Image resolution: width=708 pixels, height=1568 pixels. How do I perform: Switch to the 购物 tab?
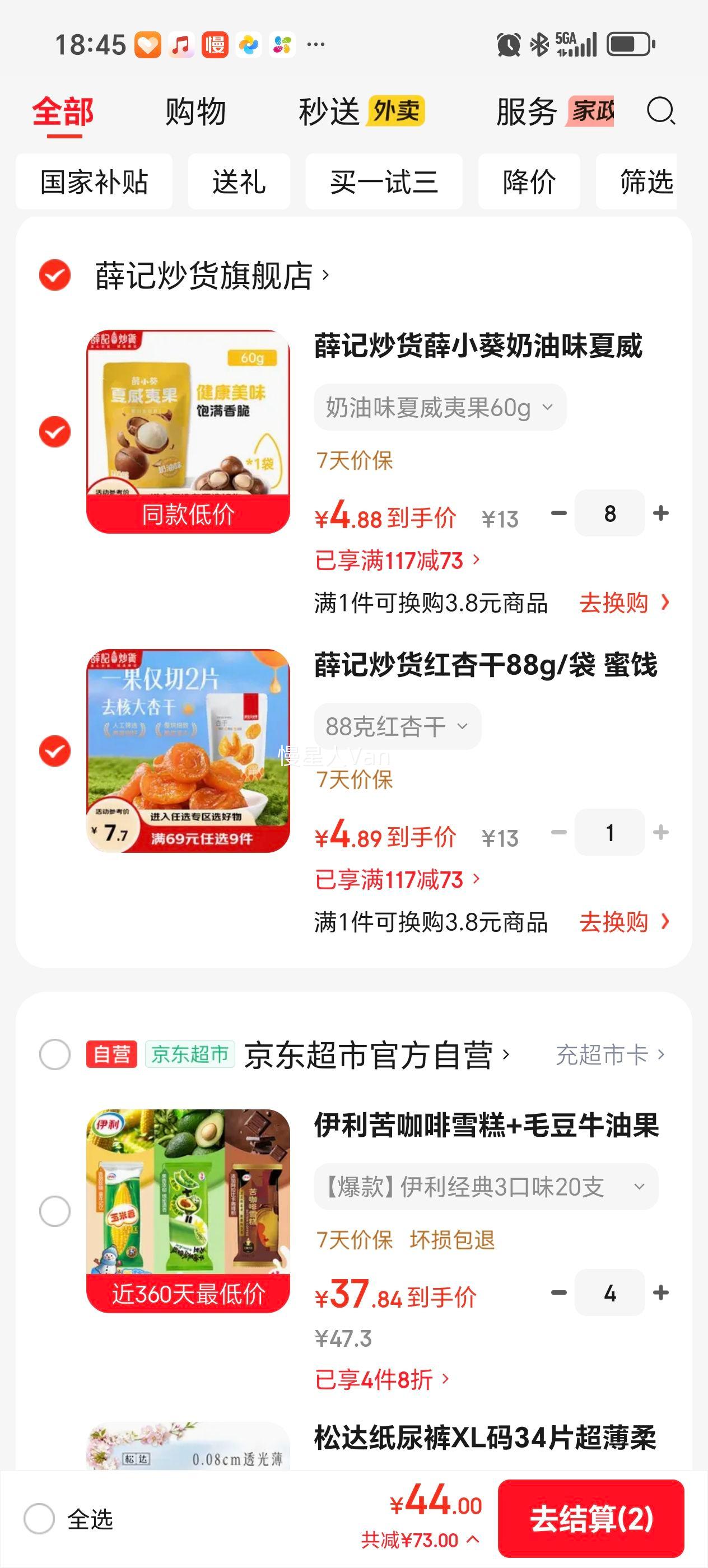pos(195,112)
